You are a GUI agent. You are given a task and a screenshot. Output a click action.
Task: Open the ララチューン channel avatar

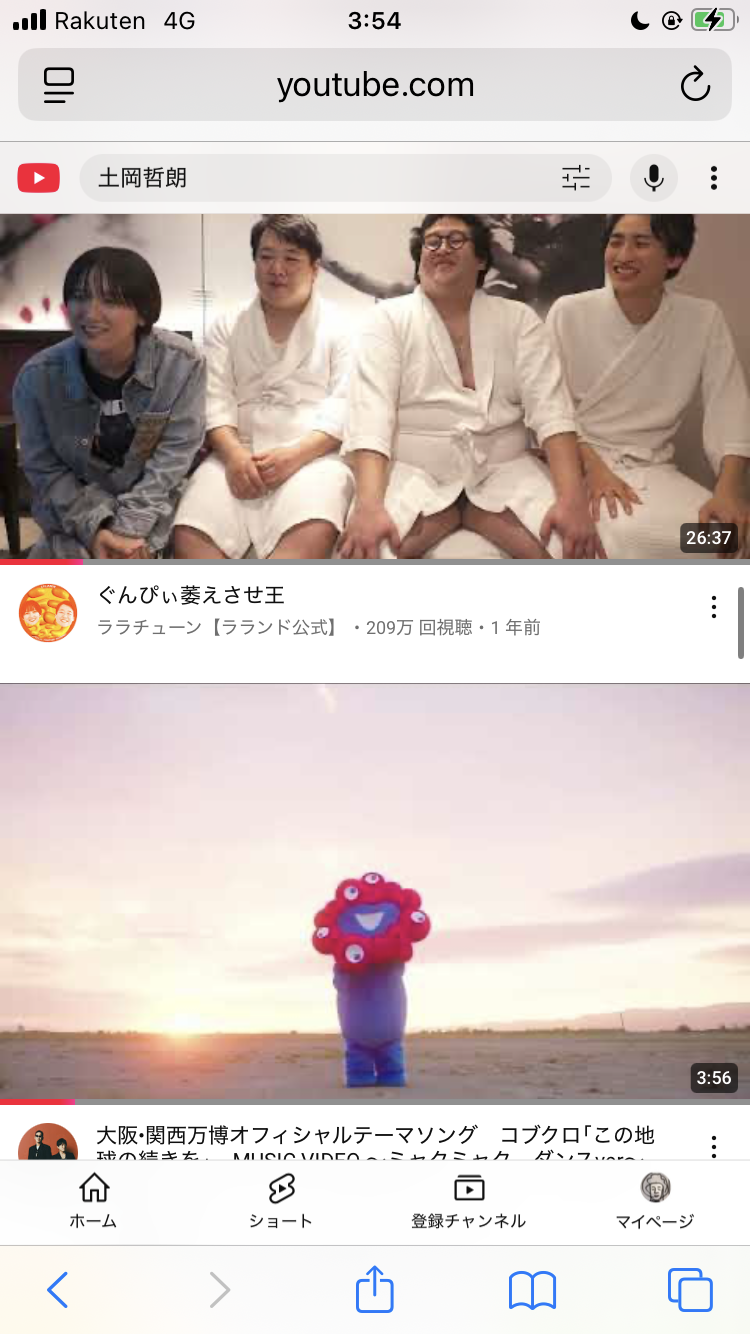(48, 612)
